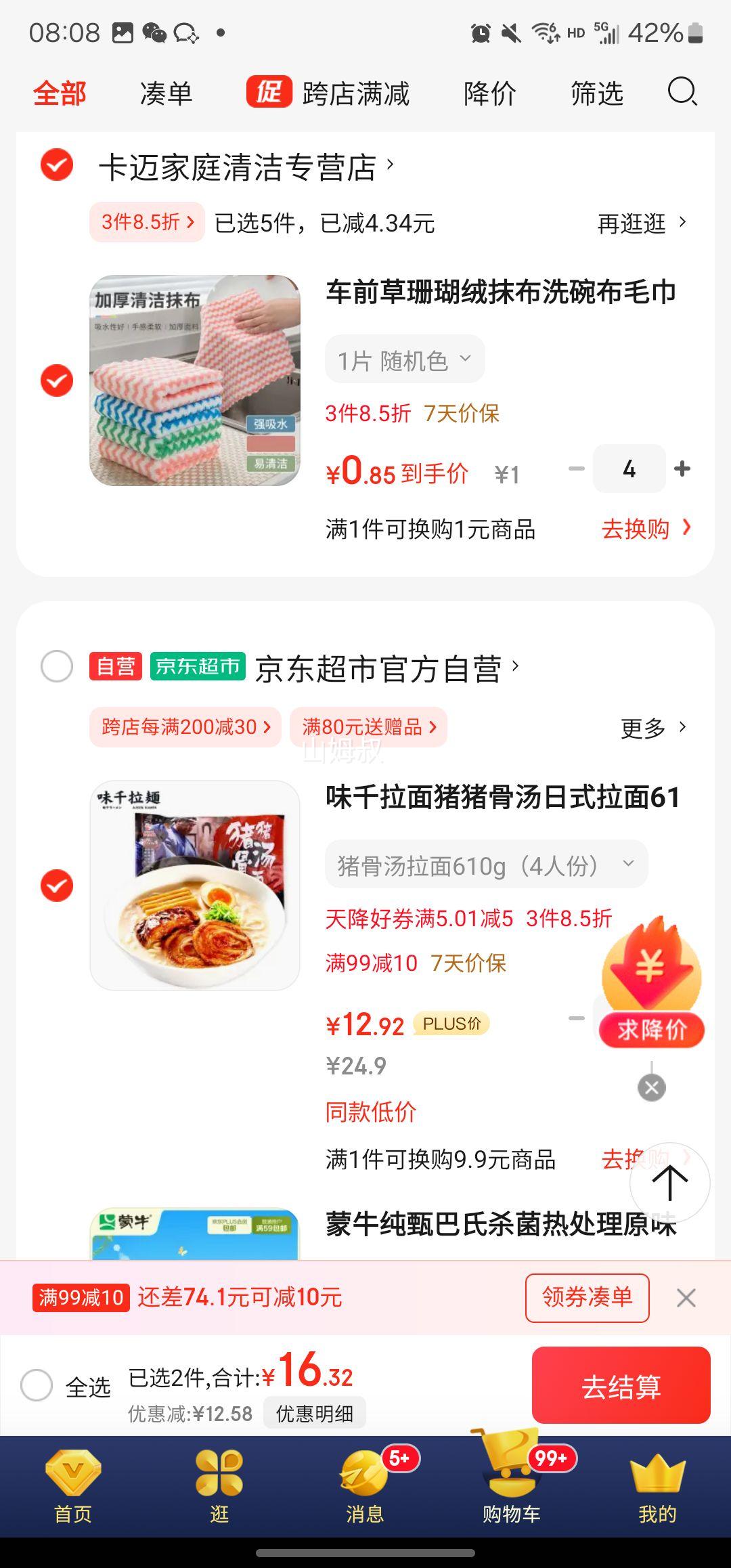Uncheck the 卡迈家庭清洁专营店 shop checkbox

pyautogui.click(x=57, y=165)
